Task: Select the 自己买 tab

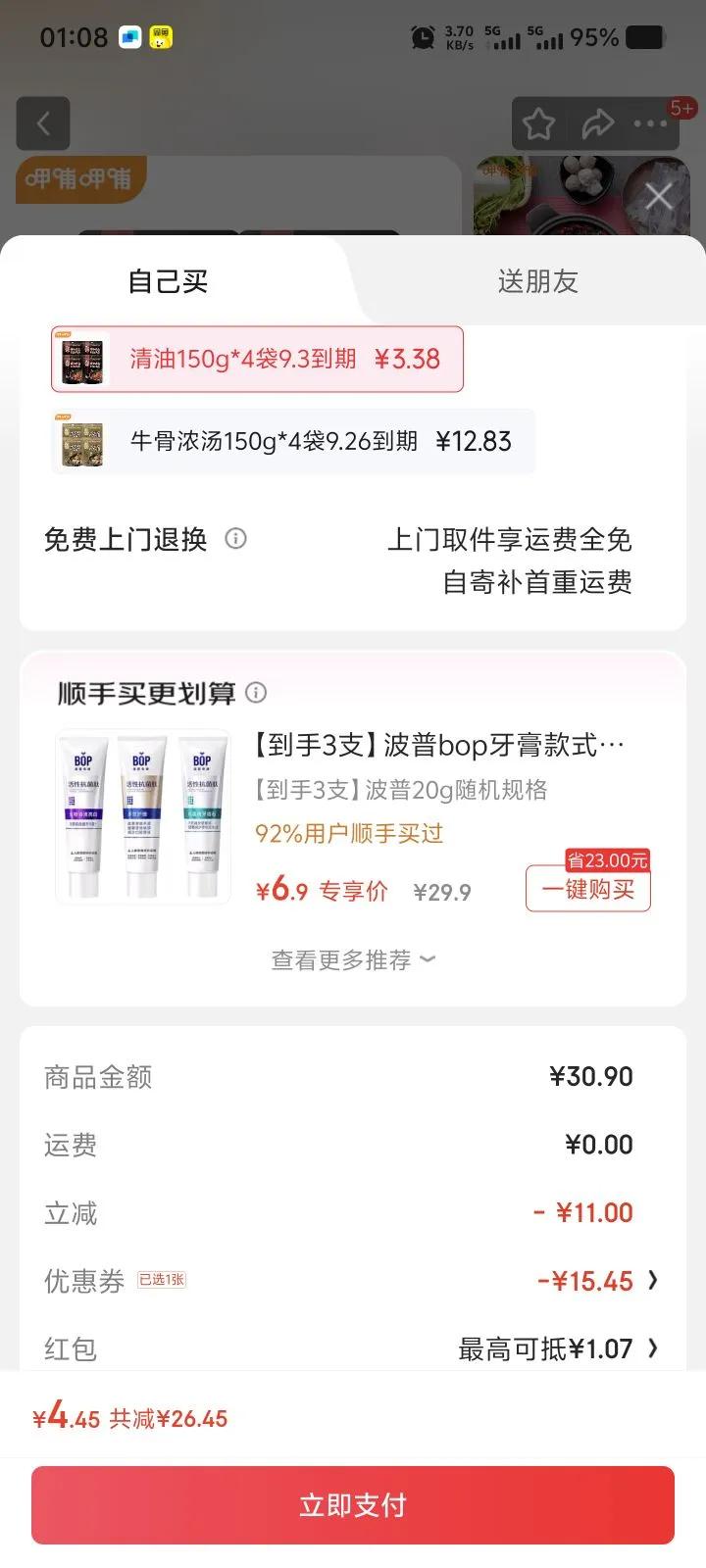Action: click(168, 282)
